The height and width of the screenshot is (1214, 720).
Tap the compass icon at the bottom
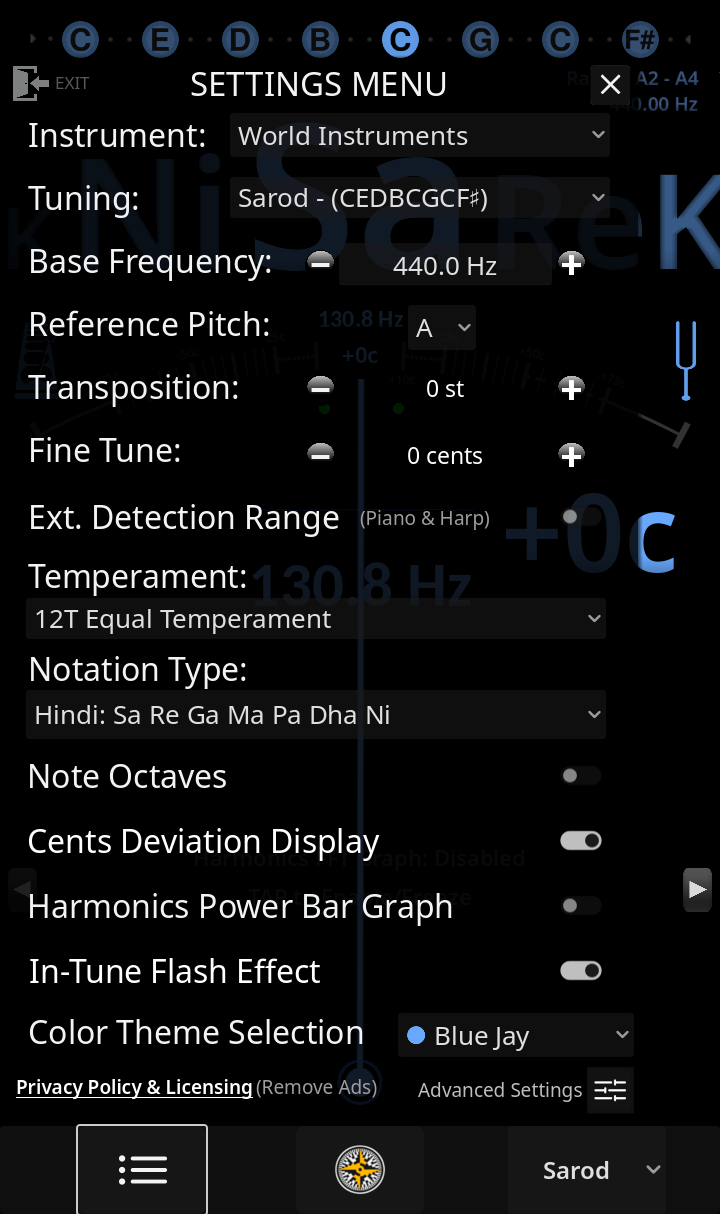coord(359,1169)
